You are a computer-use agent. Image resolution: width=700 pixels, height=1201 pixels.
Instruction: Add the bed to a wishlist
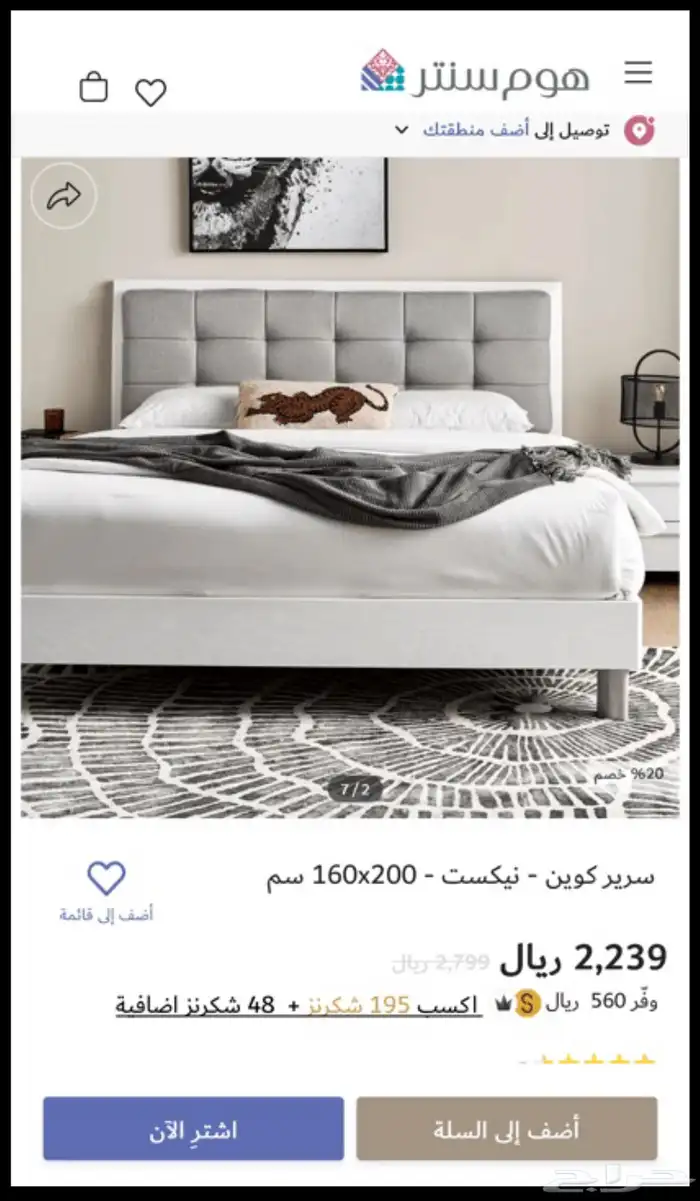coord(106,889)
